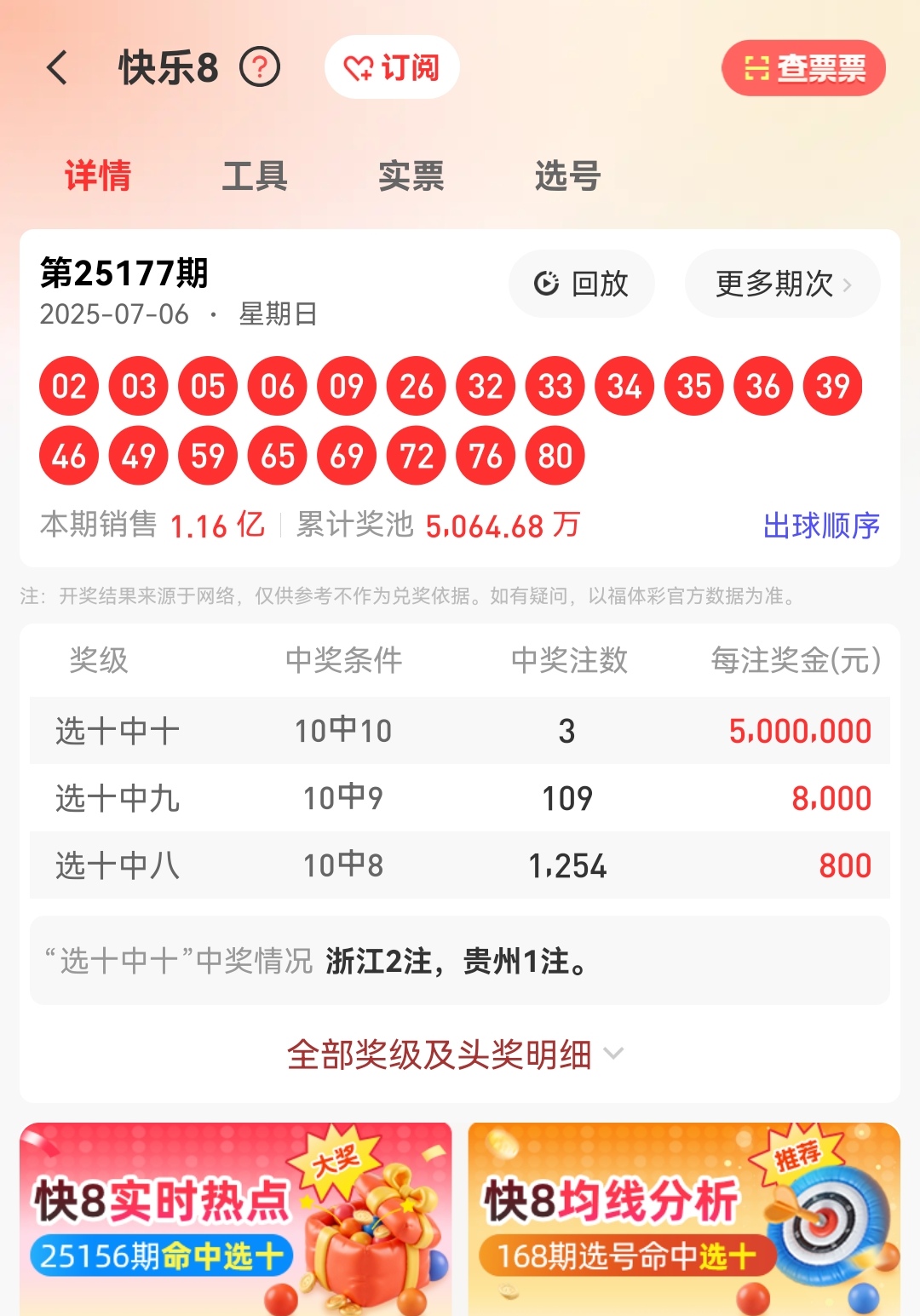Screen dimensions: 920x1316
Task: Switch to the 工具 tab
Action: point(254,176)
